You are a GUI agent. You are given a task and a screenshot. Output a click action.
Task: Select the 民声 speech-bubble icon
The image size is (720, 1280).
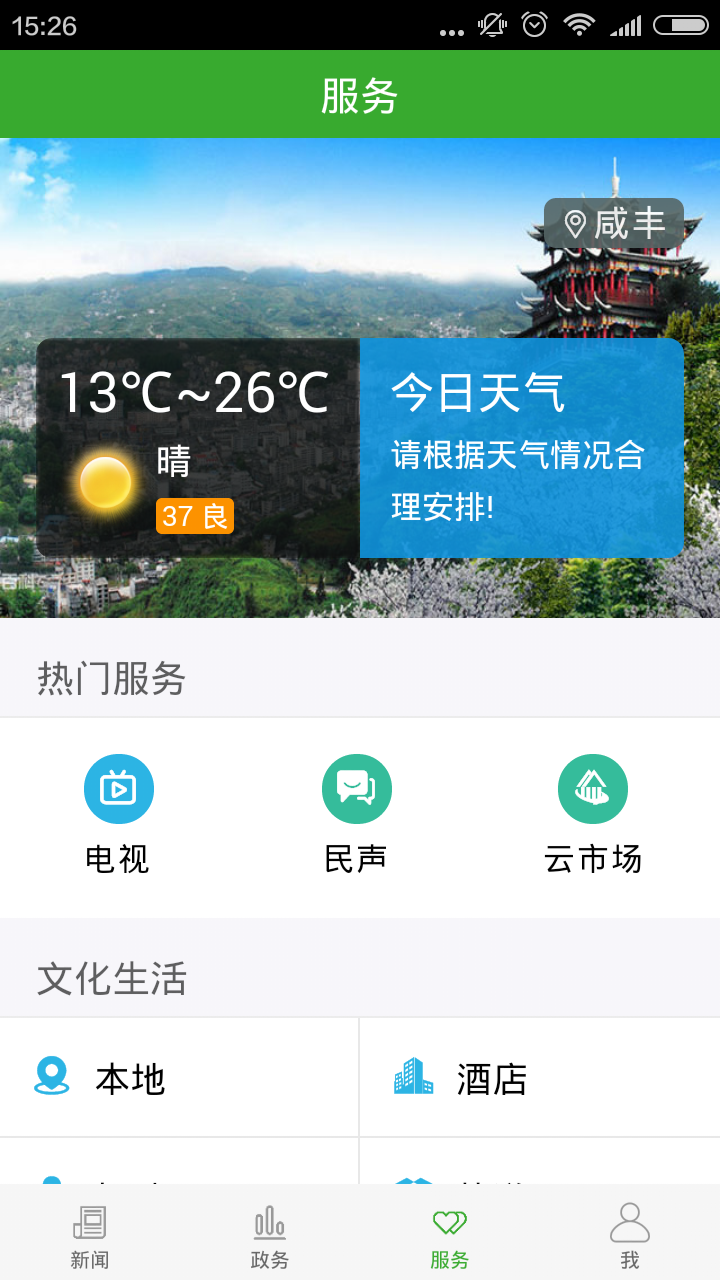point(356,788)
